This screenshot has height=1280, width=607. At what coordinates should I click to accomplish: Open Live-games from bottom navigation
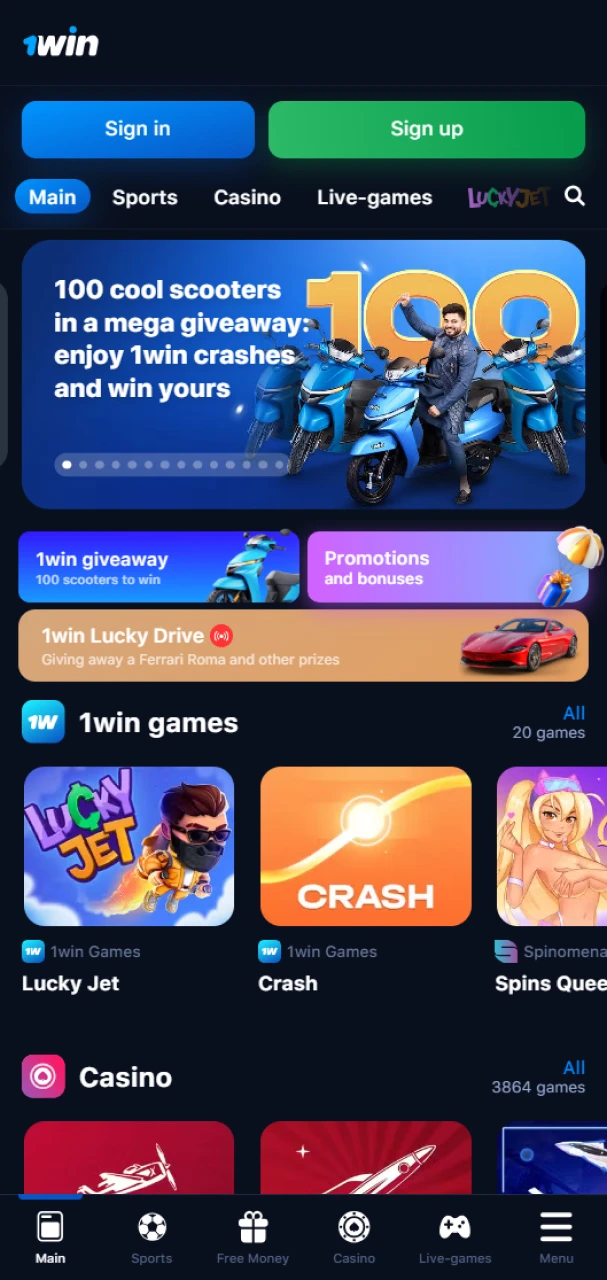coord(455,1238)
